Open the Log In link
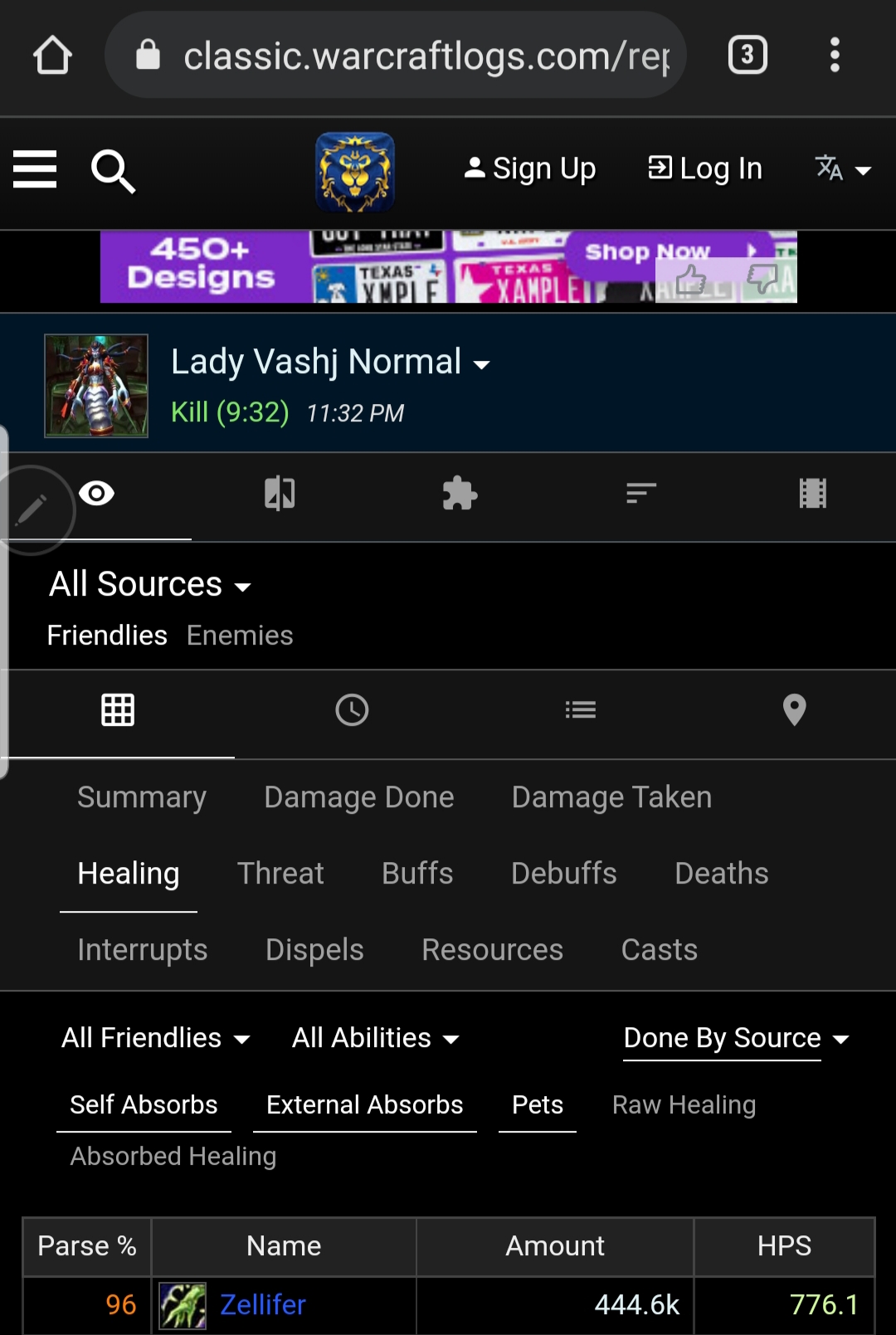The height and width of the screenshot is (1335, 896). coord(705,169)
